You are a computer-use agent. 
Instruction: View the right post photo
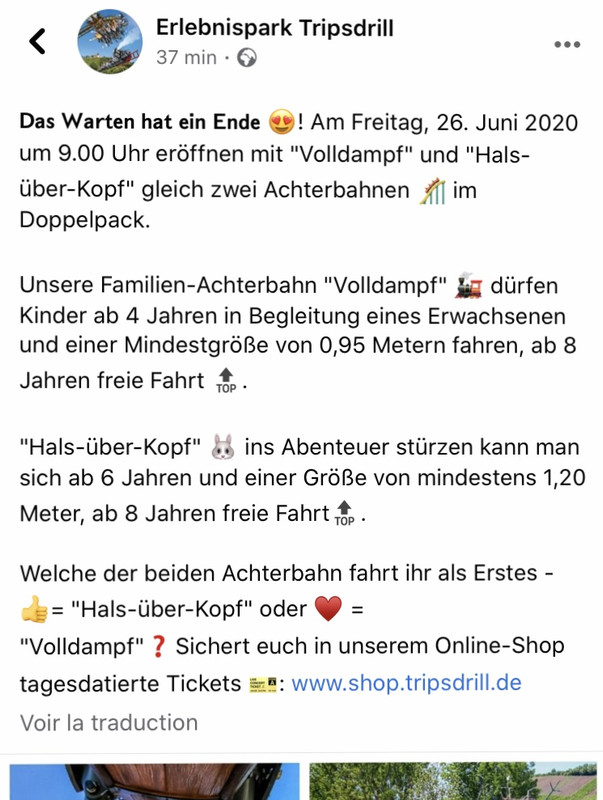pyautogui.click(x=455, y=781)
